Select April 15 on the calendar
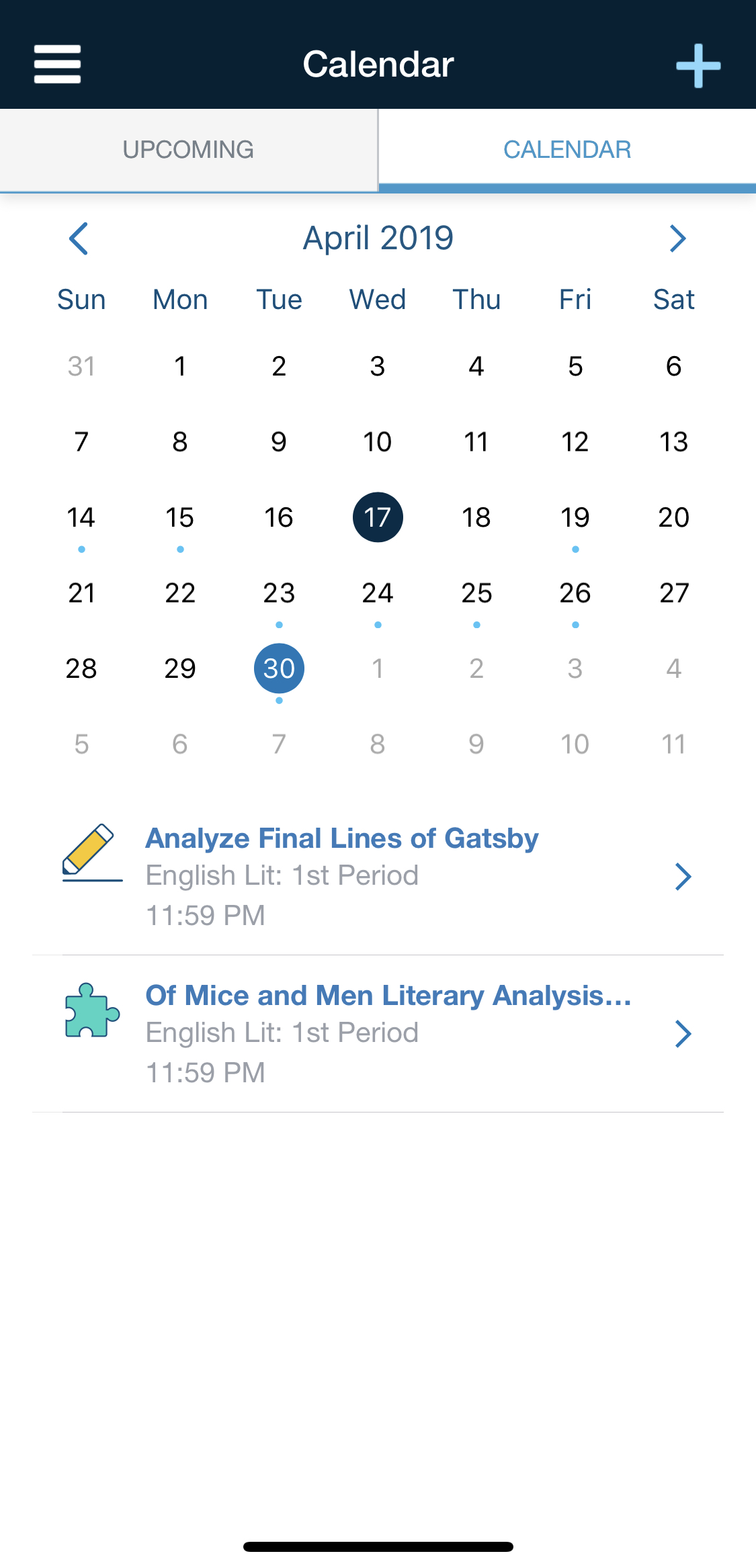756x1568 pixels. 180,517
